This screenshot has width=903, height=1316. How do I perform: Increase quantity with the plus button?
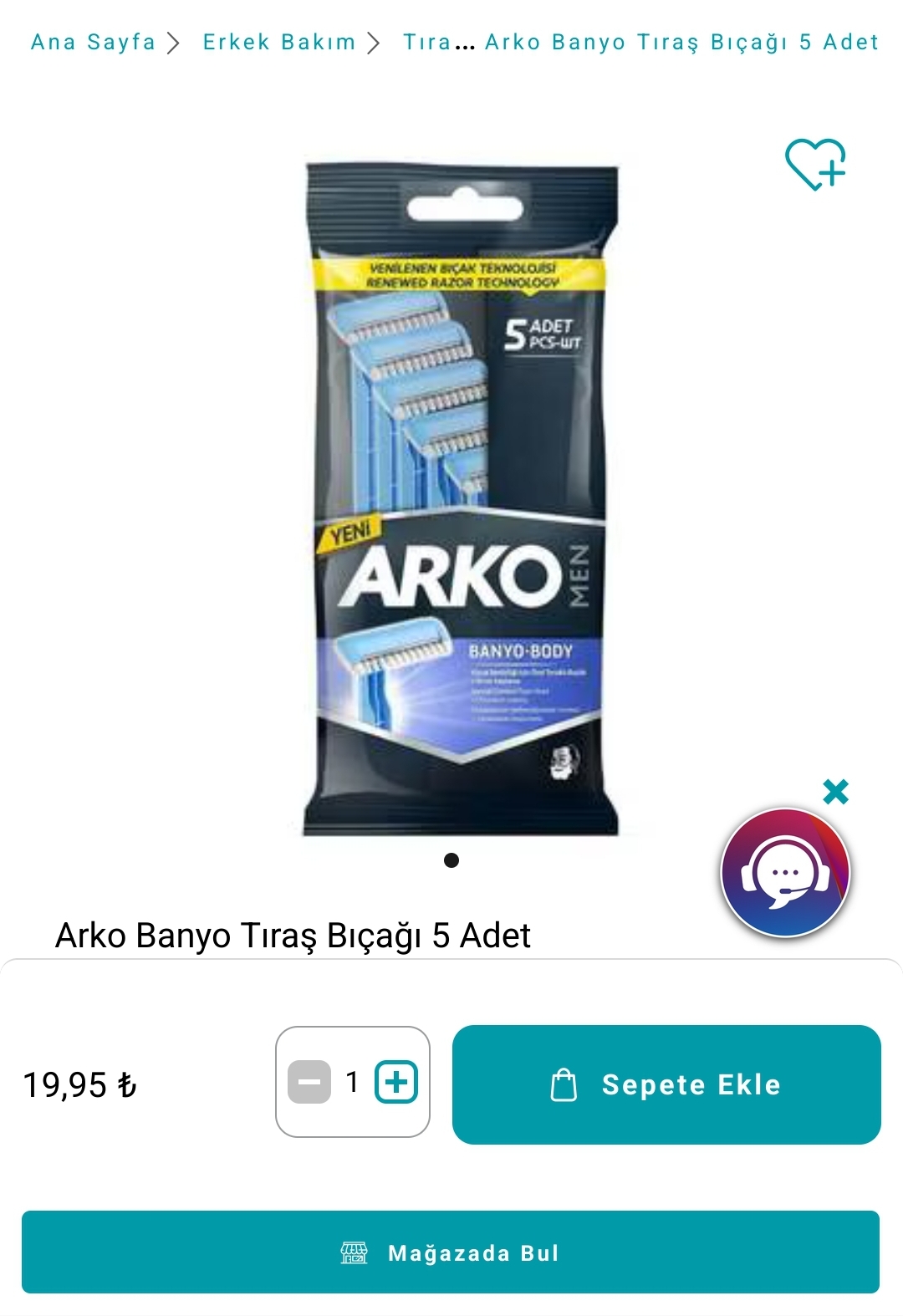point(396,1083)
